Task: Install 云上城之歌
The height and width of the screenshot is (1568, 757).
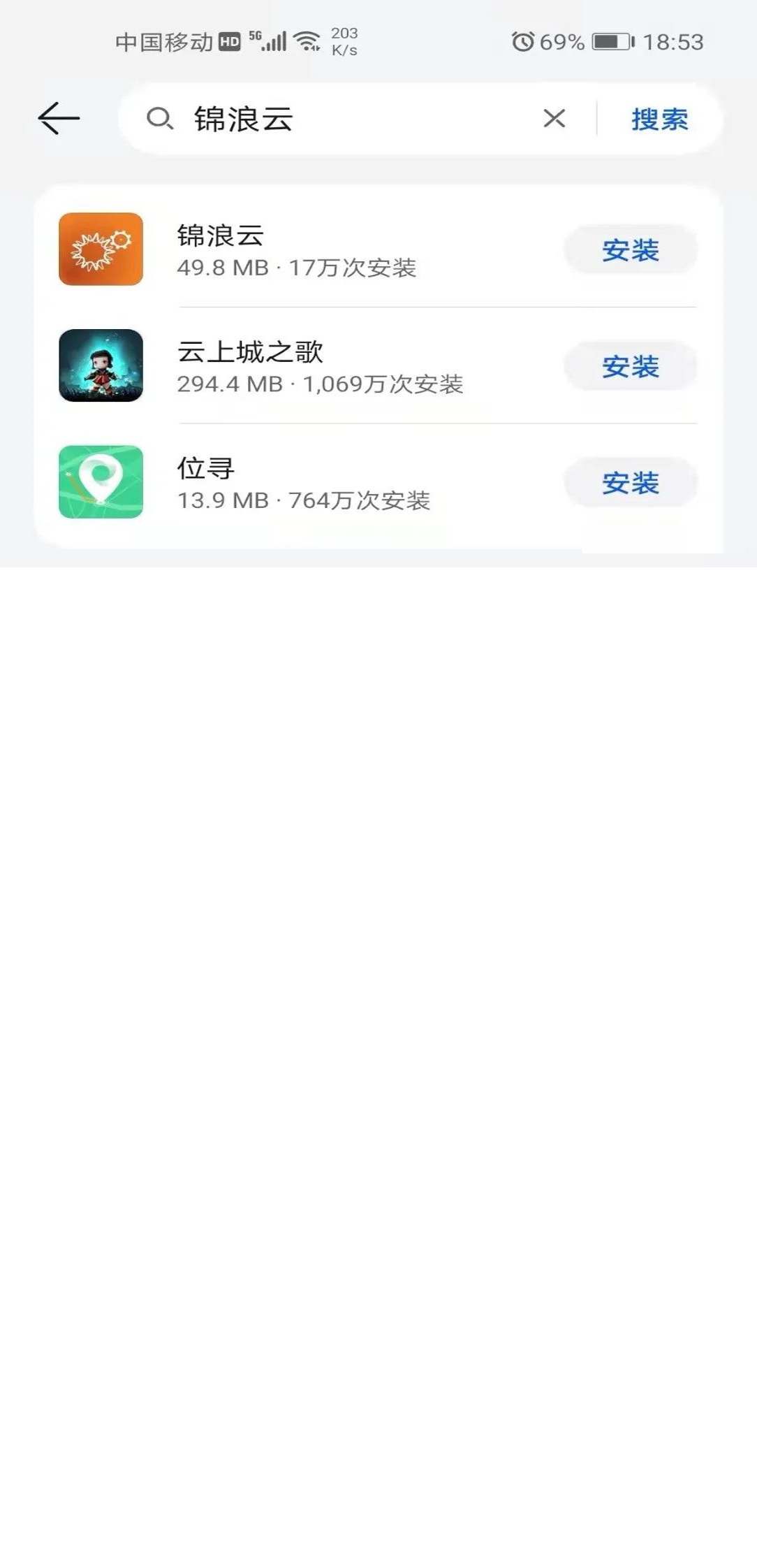Action: pyautogui.click(x=630, y=366)
